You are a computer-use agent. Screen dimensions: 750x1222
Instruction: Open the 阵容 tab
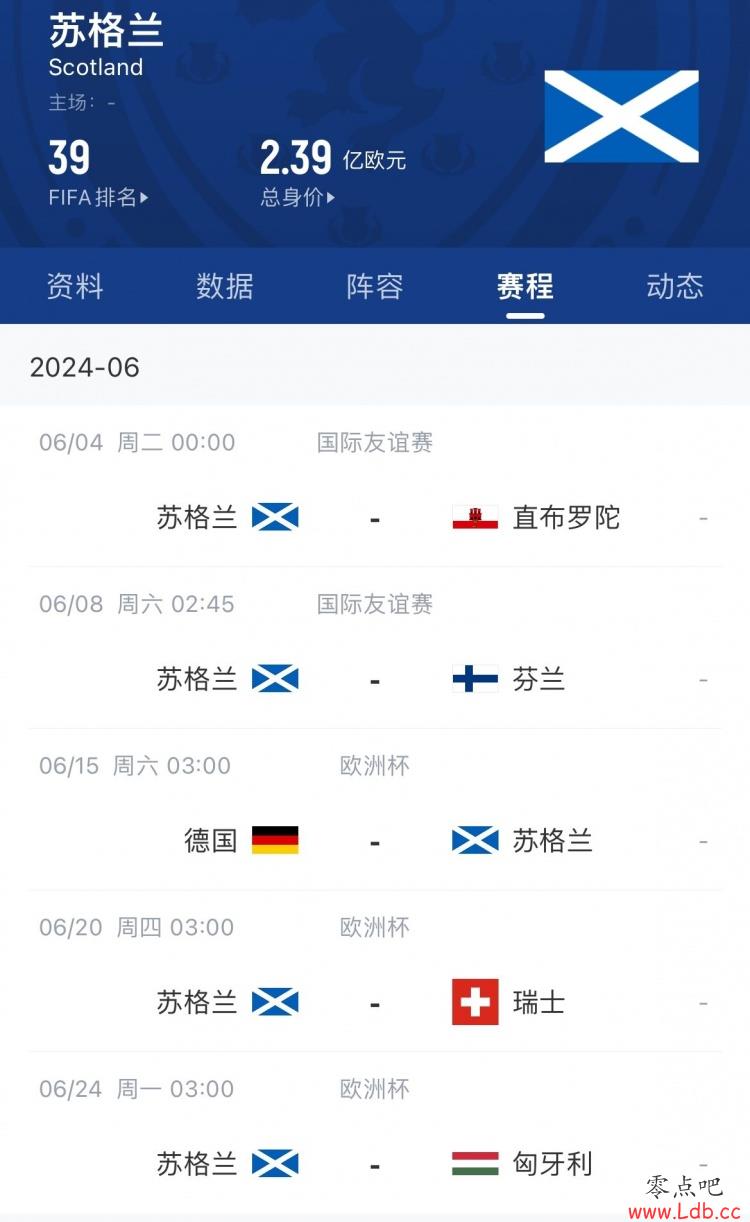[375, 286]
